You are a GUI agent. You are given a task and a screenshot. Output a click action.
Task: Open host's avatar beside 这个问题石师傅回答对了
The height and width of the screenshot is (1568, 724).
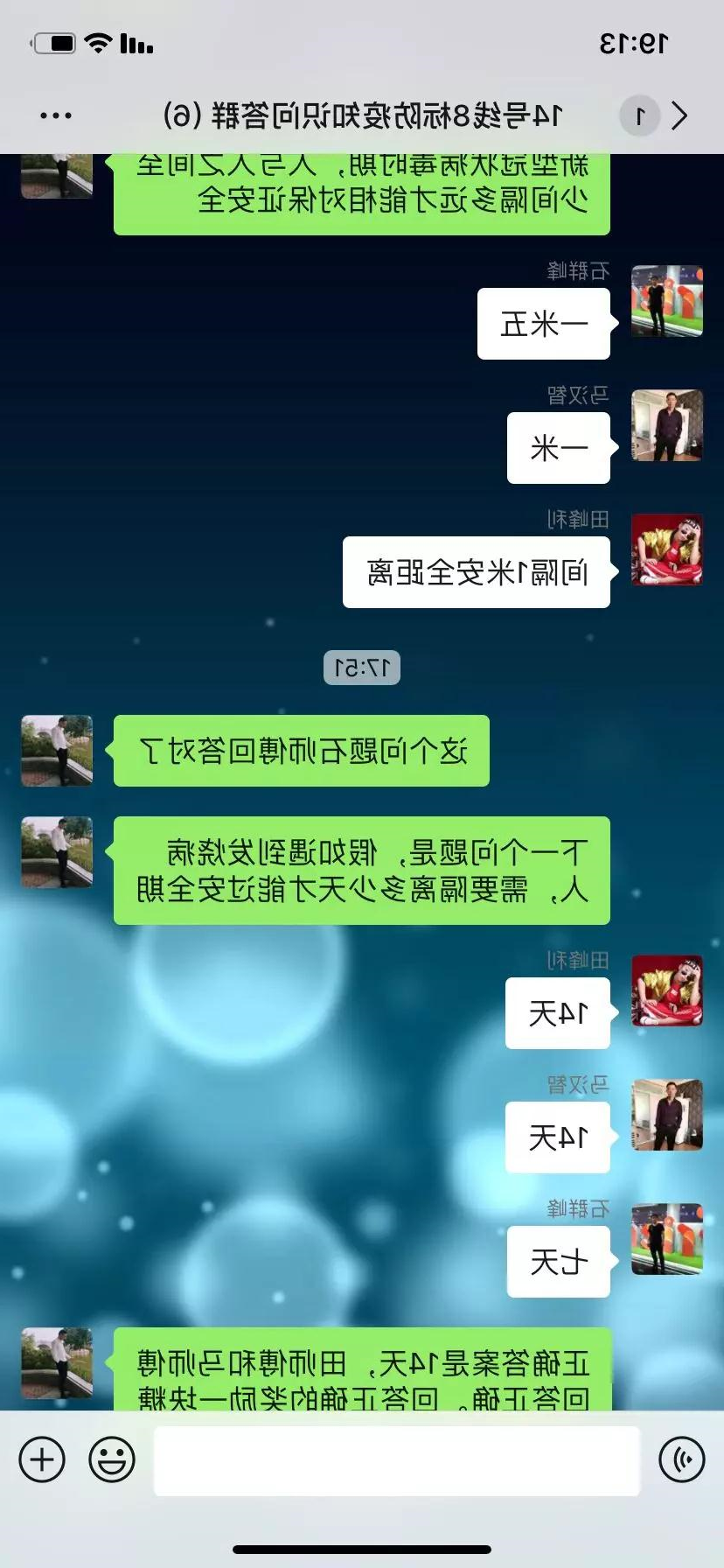pyautogui.click(x=57, y=751)
